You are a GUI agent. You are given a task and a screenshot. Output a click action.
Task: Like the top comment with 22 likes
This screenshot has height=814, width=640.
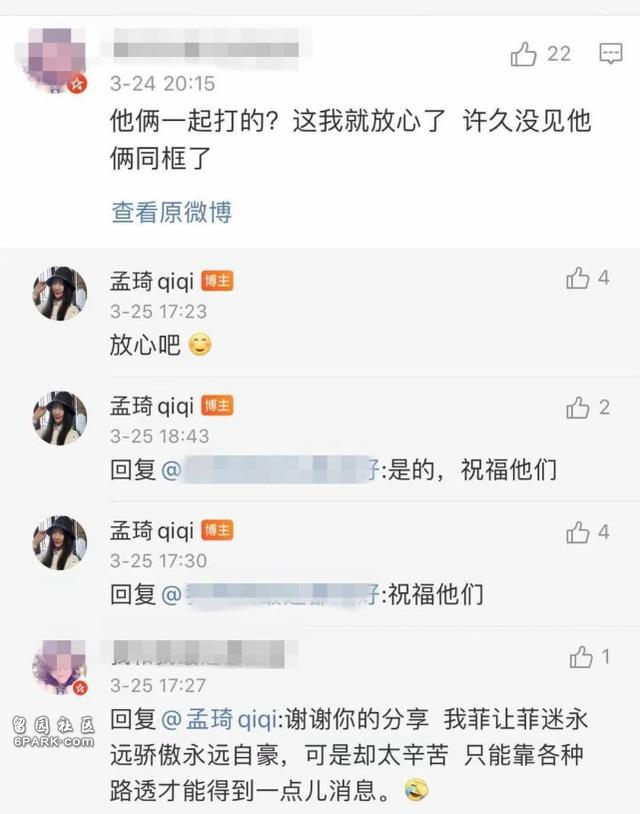525,54
